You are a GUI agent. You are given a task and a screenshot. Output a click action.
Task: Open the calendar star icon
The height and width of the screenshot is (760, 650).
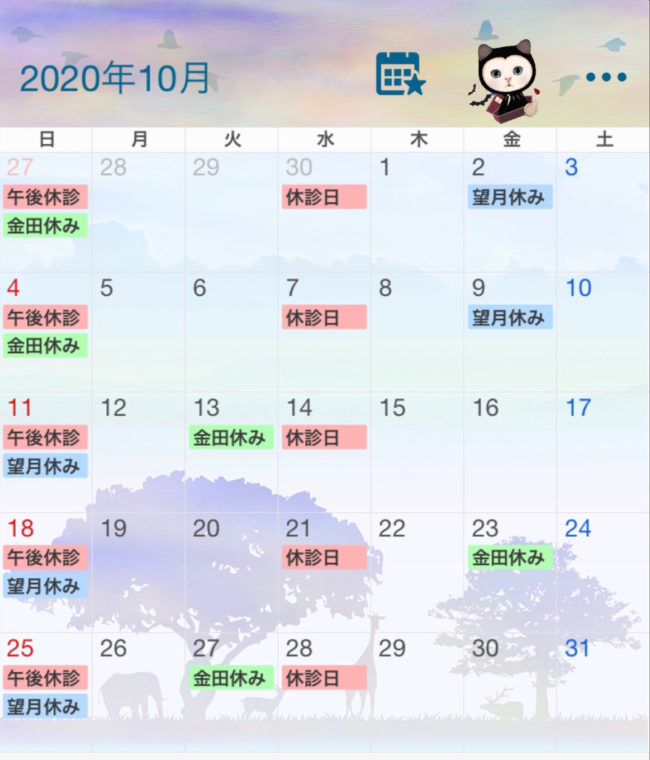[400, 74]
